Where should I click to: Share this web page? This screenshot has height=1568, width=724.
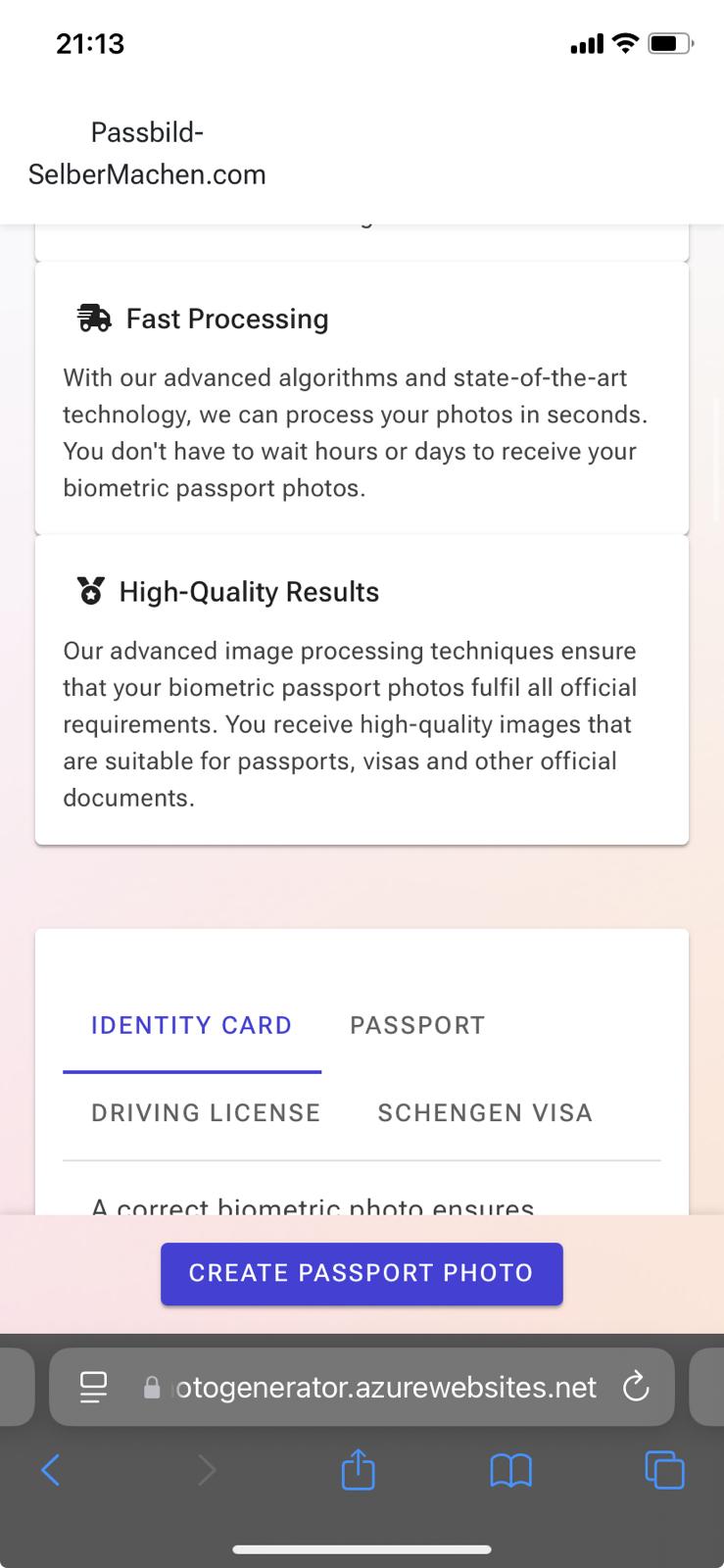pyautogui.click(x=358, y=1469)
